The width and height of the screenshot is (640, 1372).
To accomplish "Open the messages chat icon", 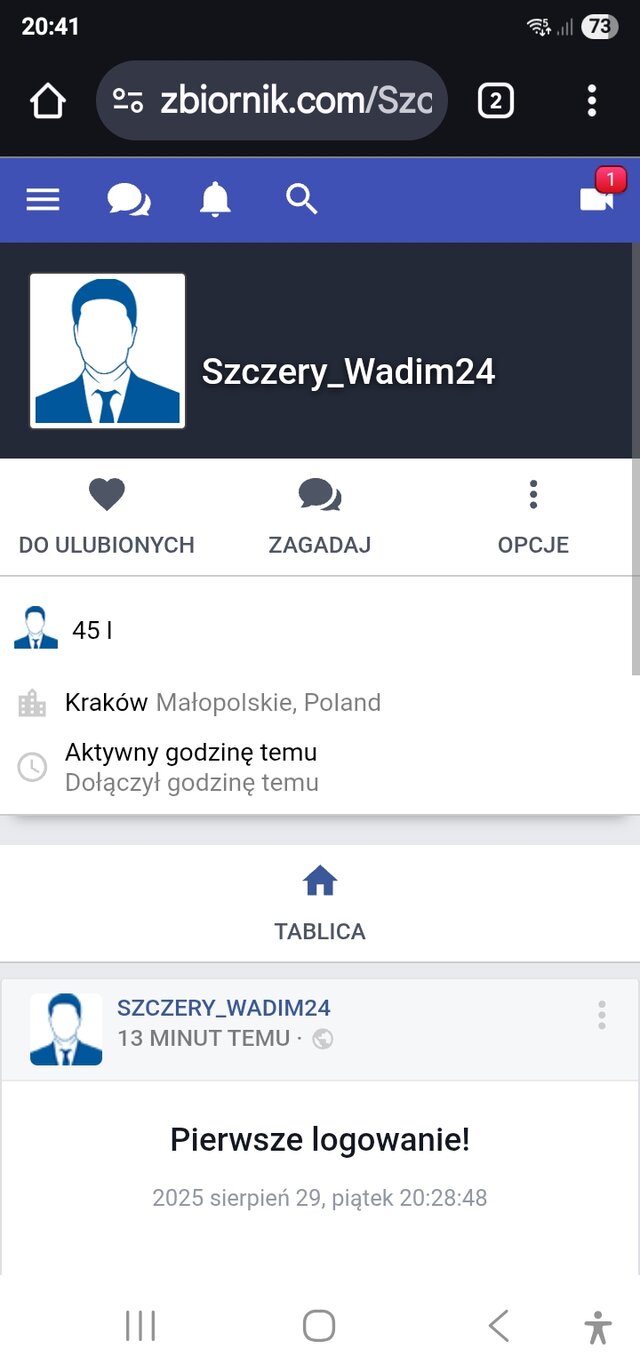I will point(128,200).
